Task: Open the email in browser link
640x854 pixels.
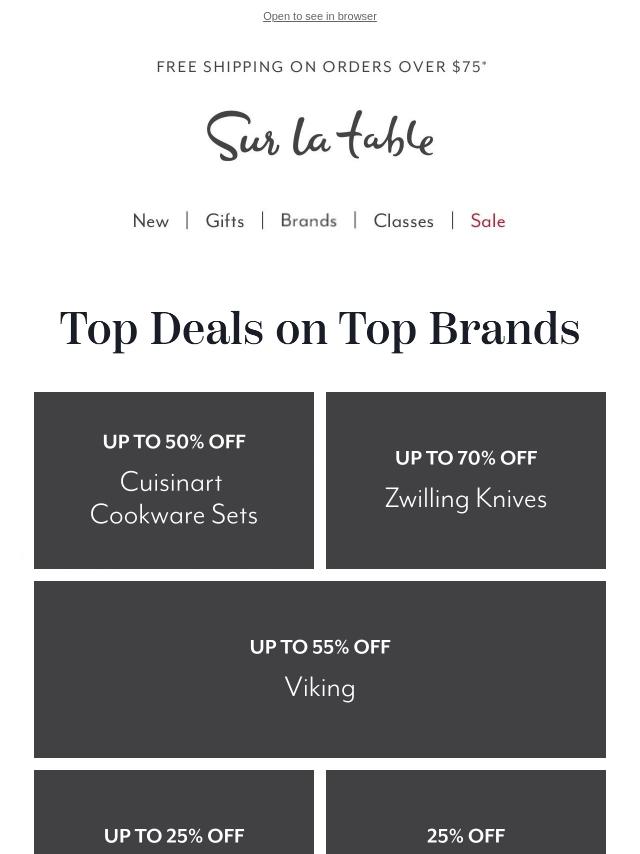Action: (x=319, y=16)
